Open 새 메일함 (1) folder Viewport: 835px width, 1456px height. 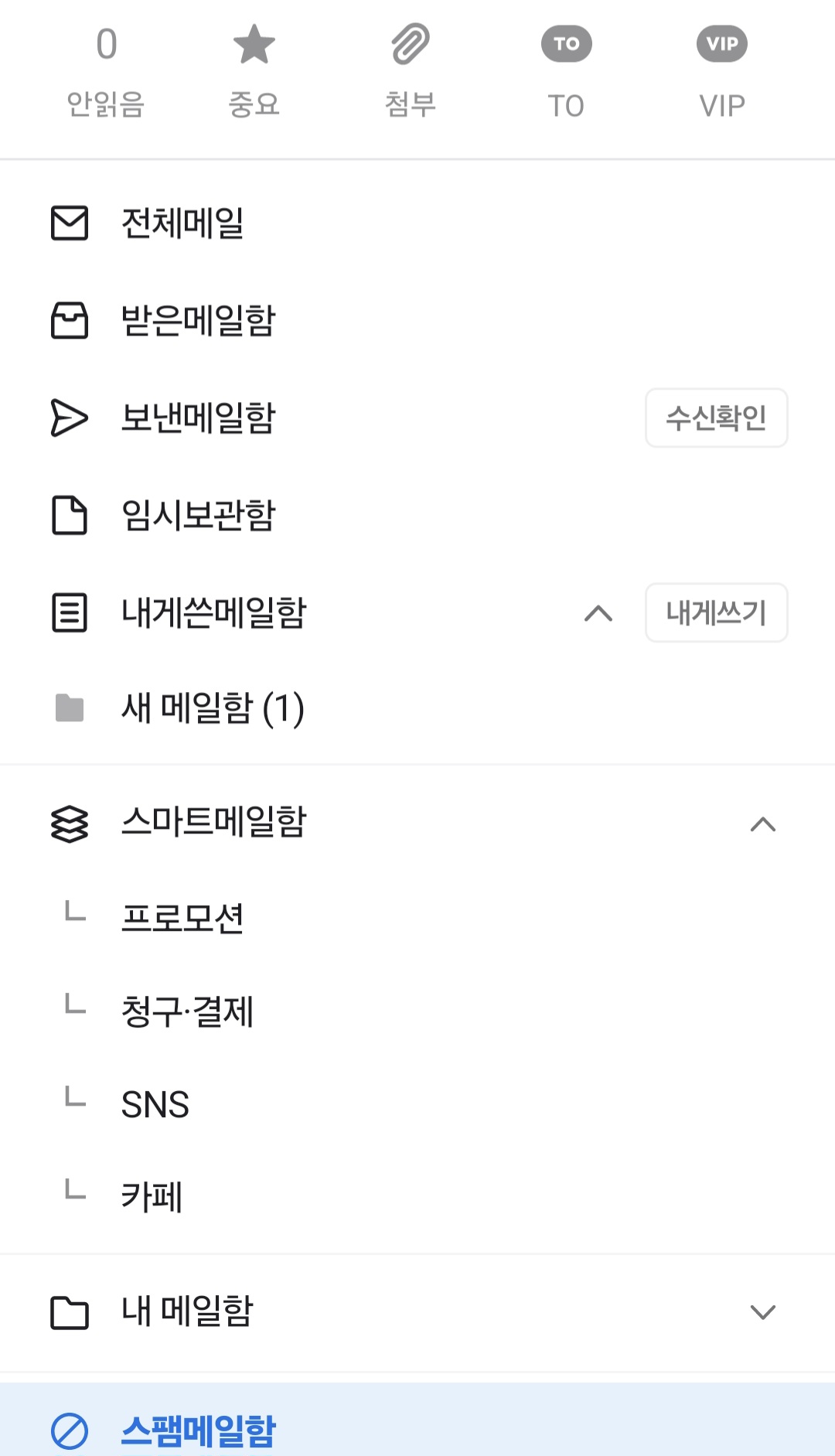[213, 708]
